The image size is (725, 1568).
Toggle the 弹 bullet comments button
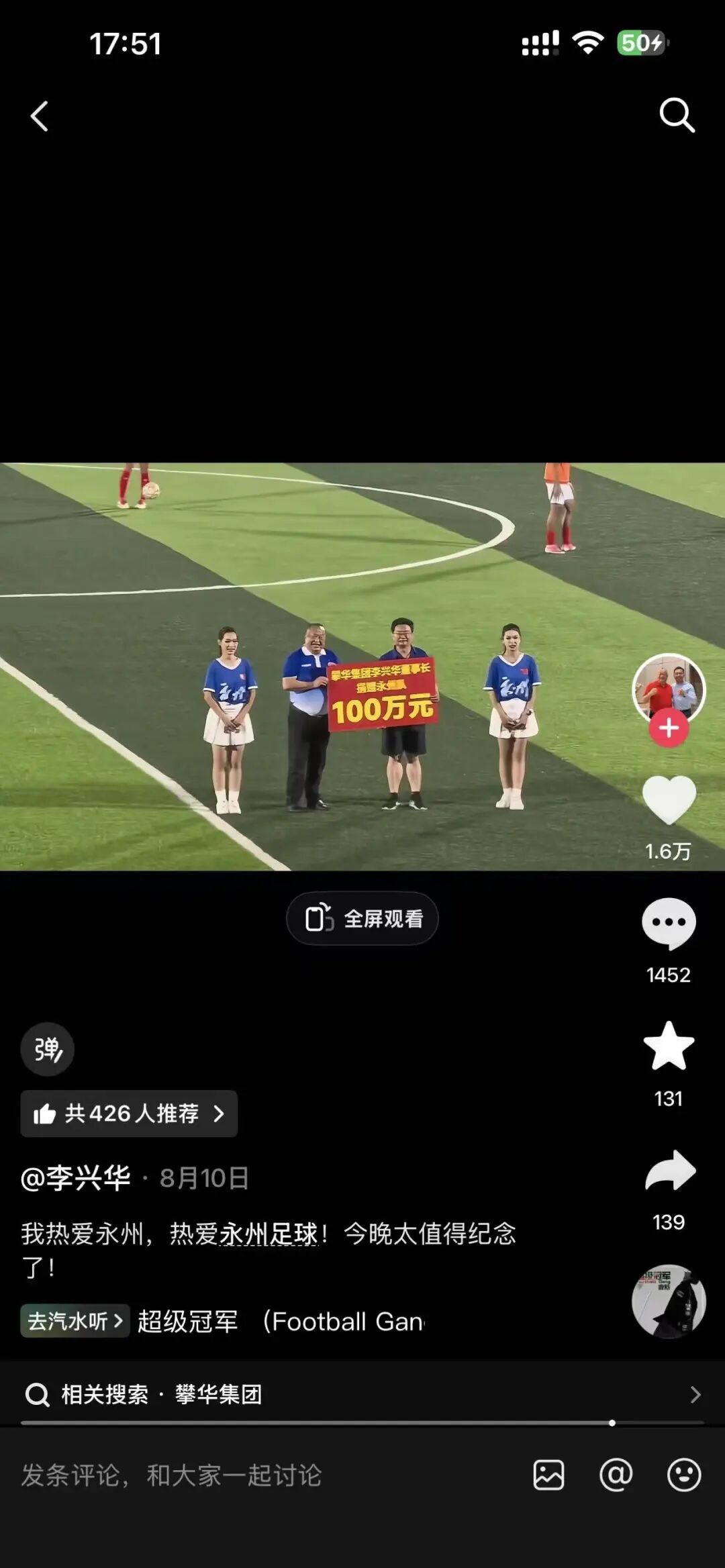point(47,1049)
